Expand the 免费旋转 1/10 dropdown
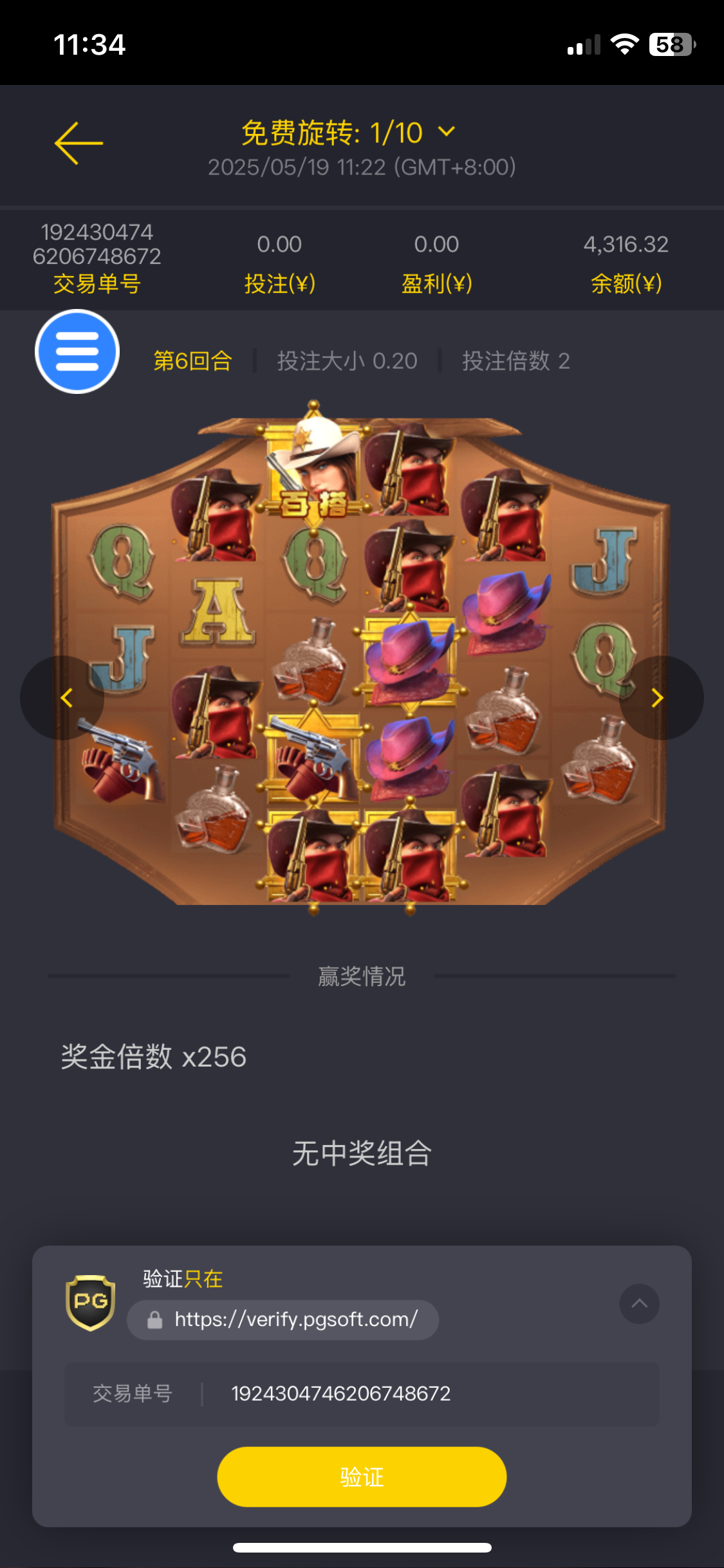This screenshot has width=724, height=1568. [446, 132]
